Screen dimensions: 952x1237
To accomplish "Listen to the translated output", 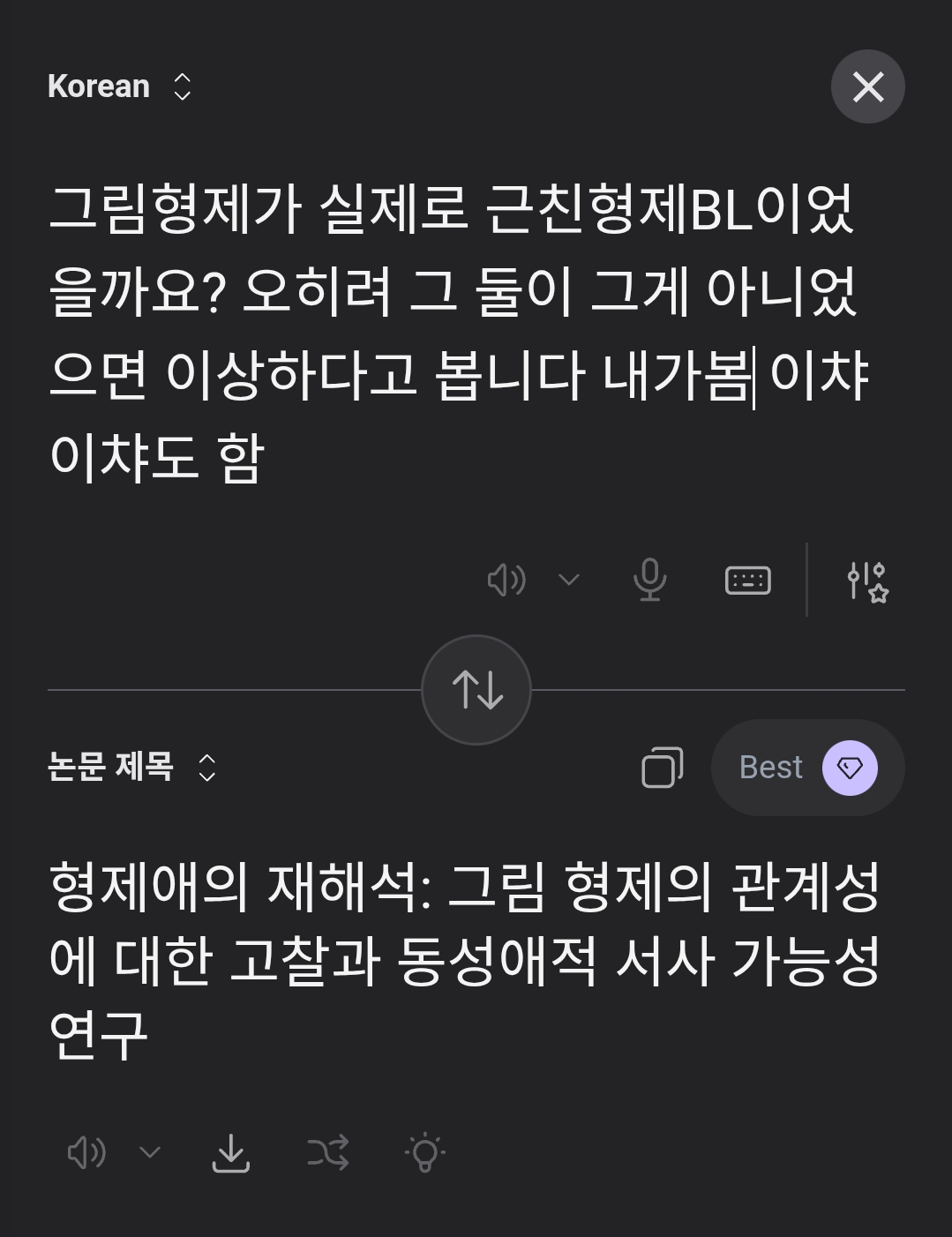I will (86, 1152).
